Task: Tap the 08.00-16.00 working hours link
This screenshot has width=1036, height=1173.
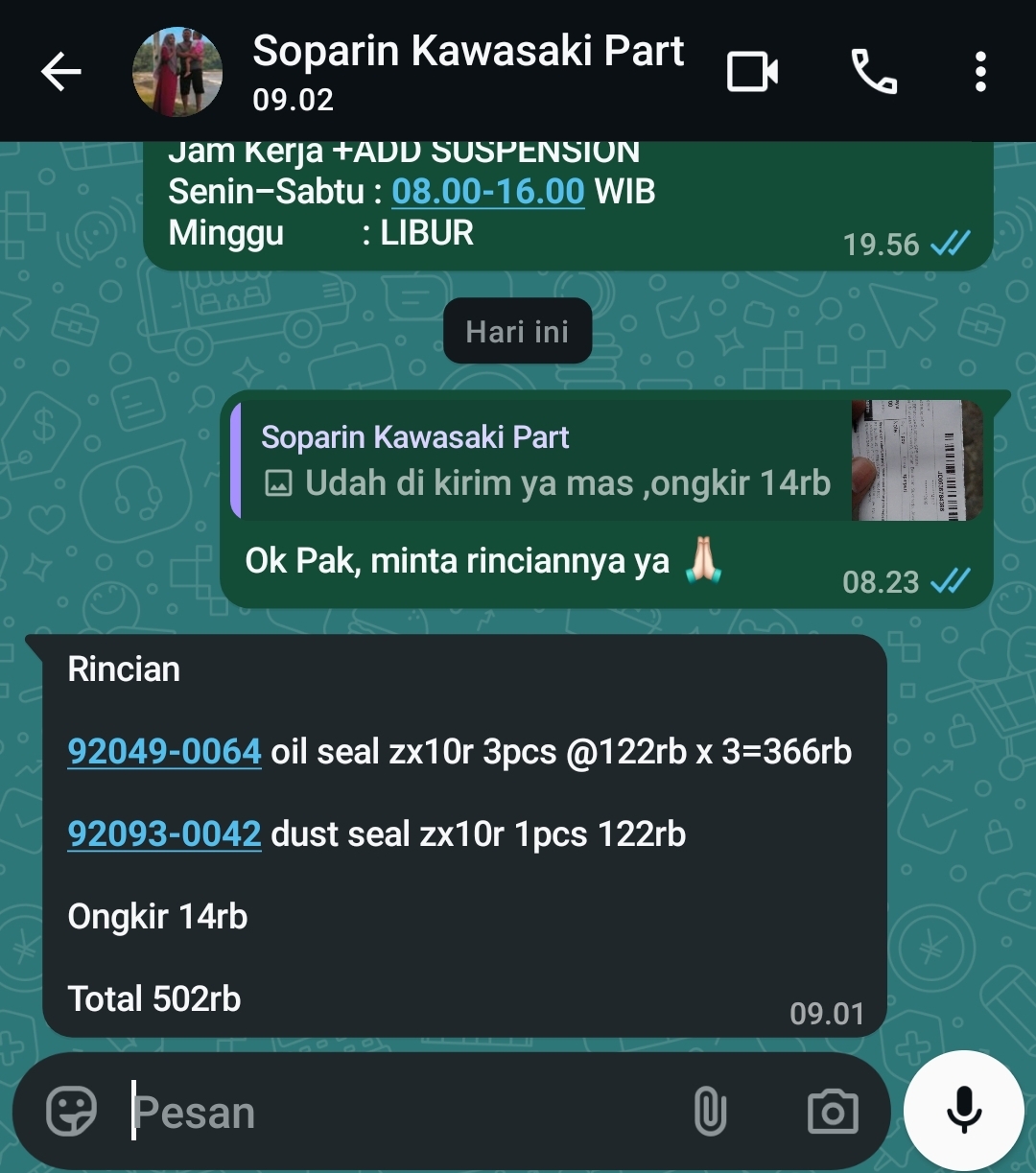Action: 487,192
